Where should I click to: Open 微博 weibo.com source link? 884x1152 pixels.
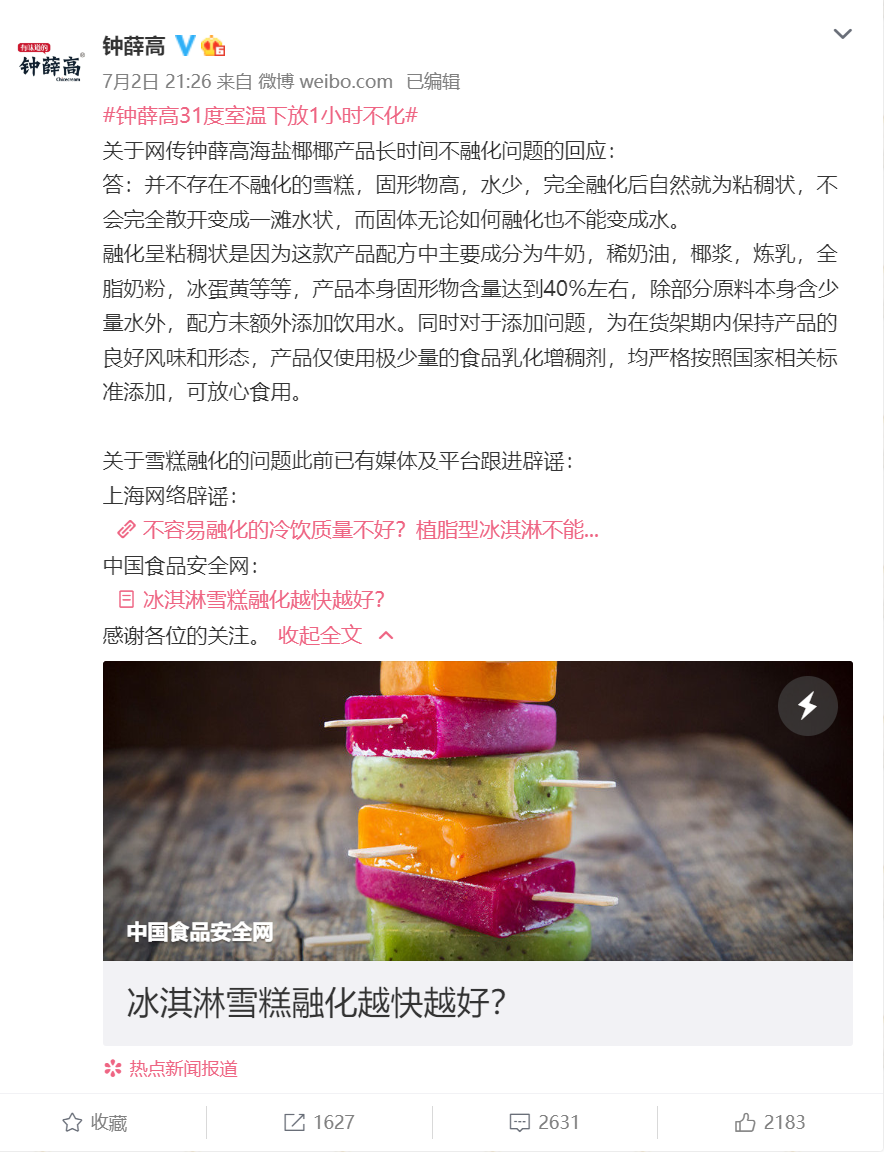click(326, 82)
